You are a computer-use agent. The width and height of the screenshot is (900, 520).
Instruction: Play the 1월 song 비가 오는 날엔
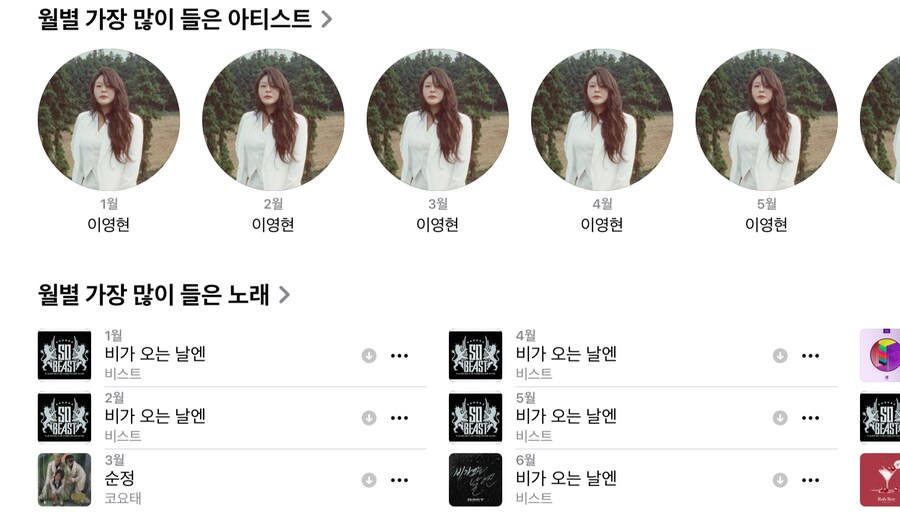pyautogui.click(x=64, y=356)
